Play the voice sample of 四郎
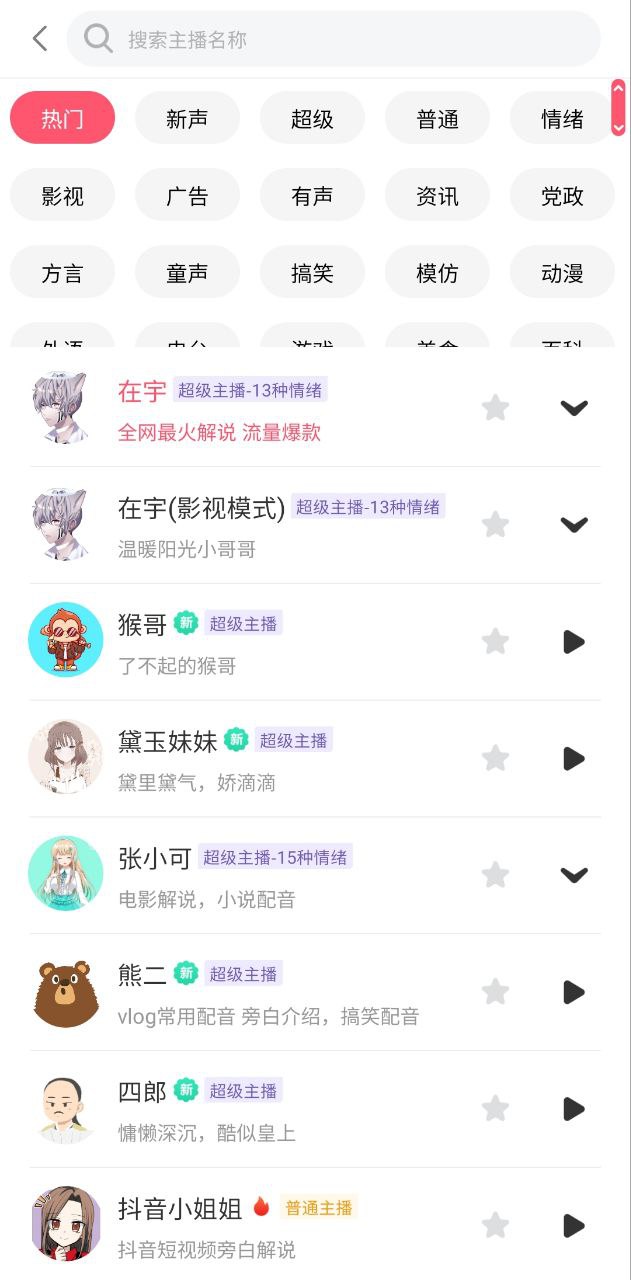Image resolution: width=631 pixels, height=1280 pixels. click(574, 1109)
